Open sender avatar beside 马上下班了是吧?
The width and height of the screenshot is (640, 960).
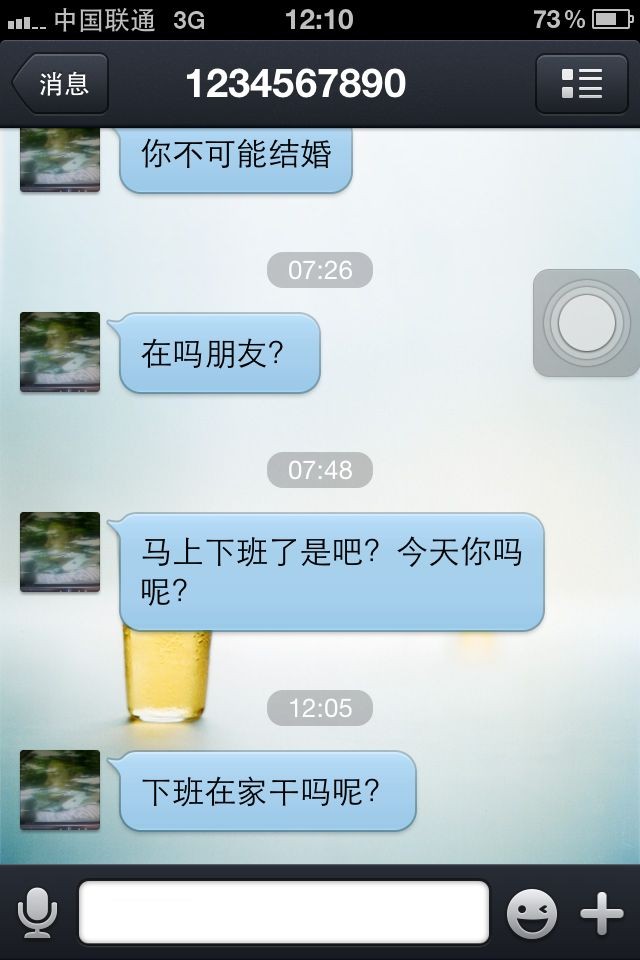click(x=60, y=552)
